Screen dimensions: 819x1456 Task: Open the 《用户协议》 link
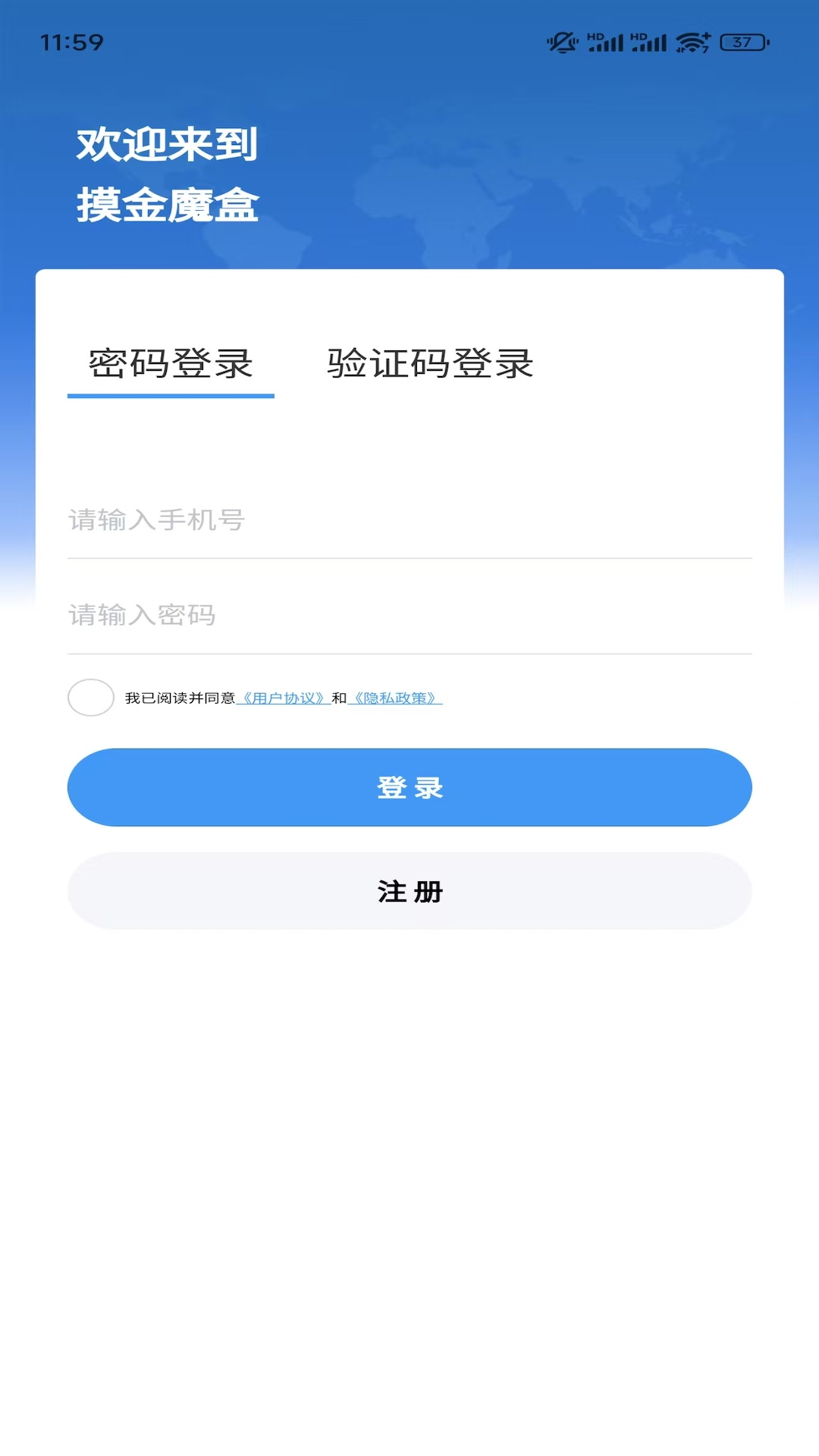[283, 698]
